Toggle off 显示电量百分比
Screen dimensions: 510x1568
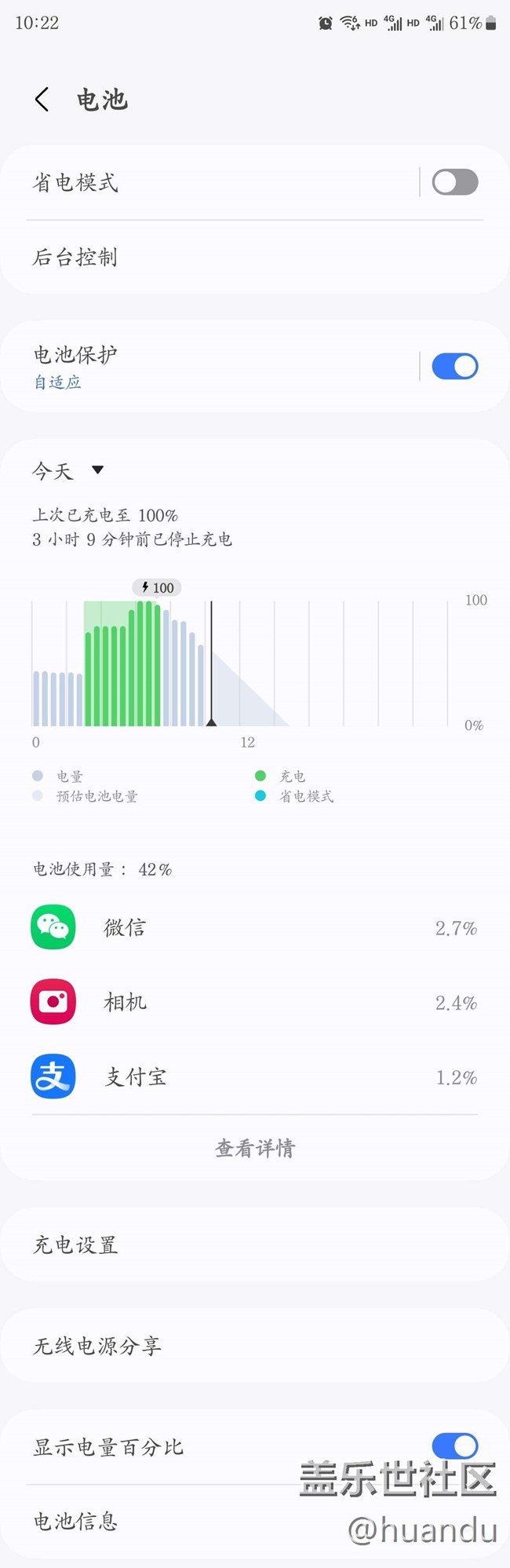coord(454,1446)
